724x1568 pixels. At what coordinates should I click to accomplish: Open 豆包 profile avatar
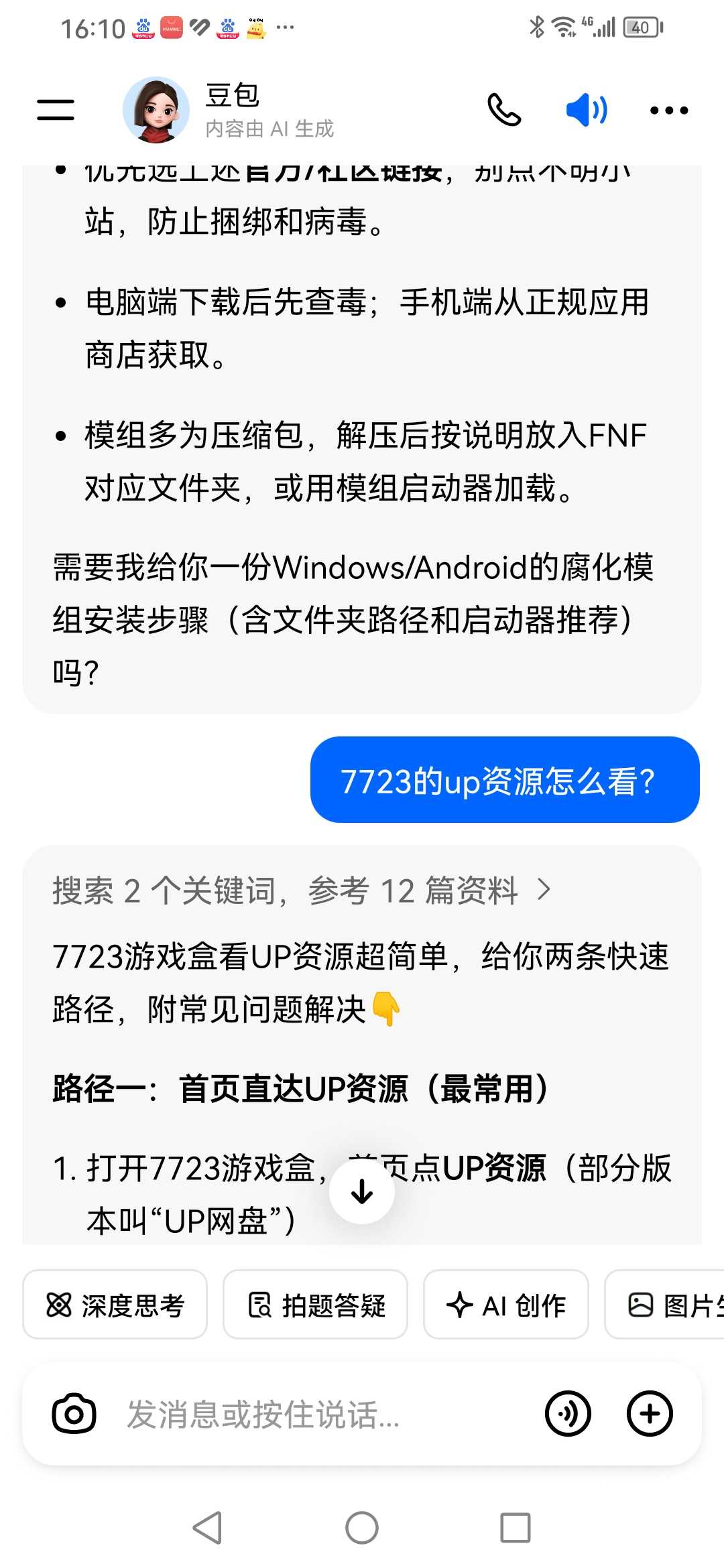coord(156,110)
